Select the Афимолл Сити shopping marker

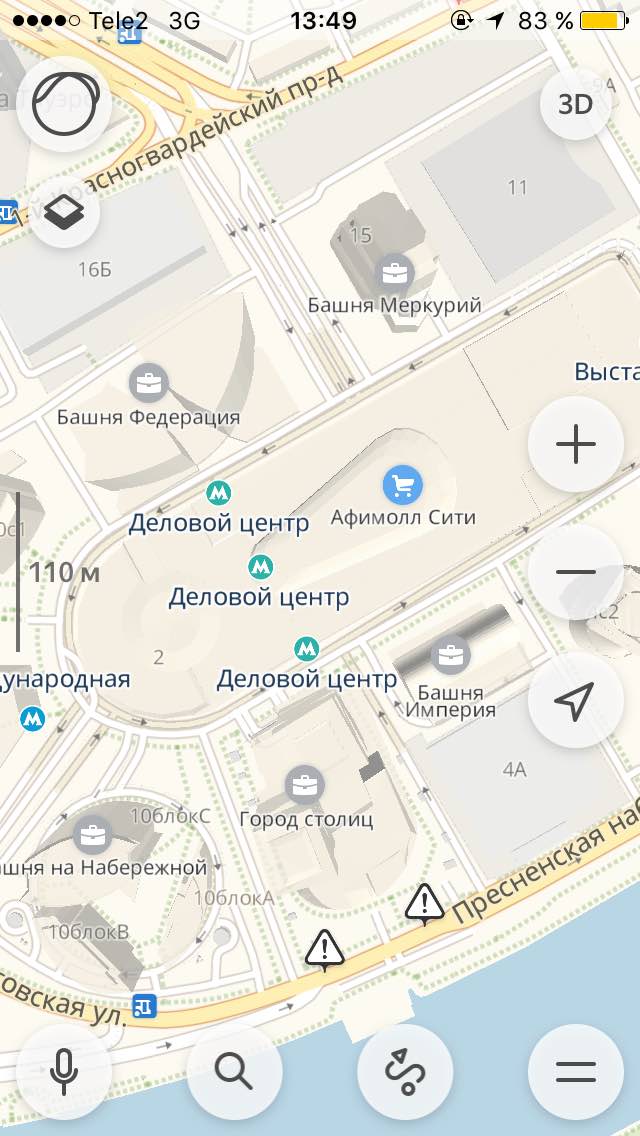point(403,485)
